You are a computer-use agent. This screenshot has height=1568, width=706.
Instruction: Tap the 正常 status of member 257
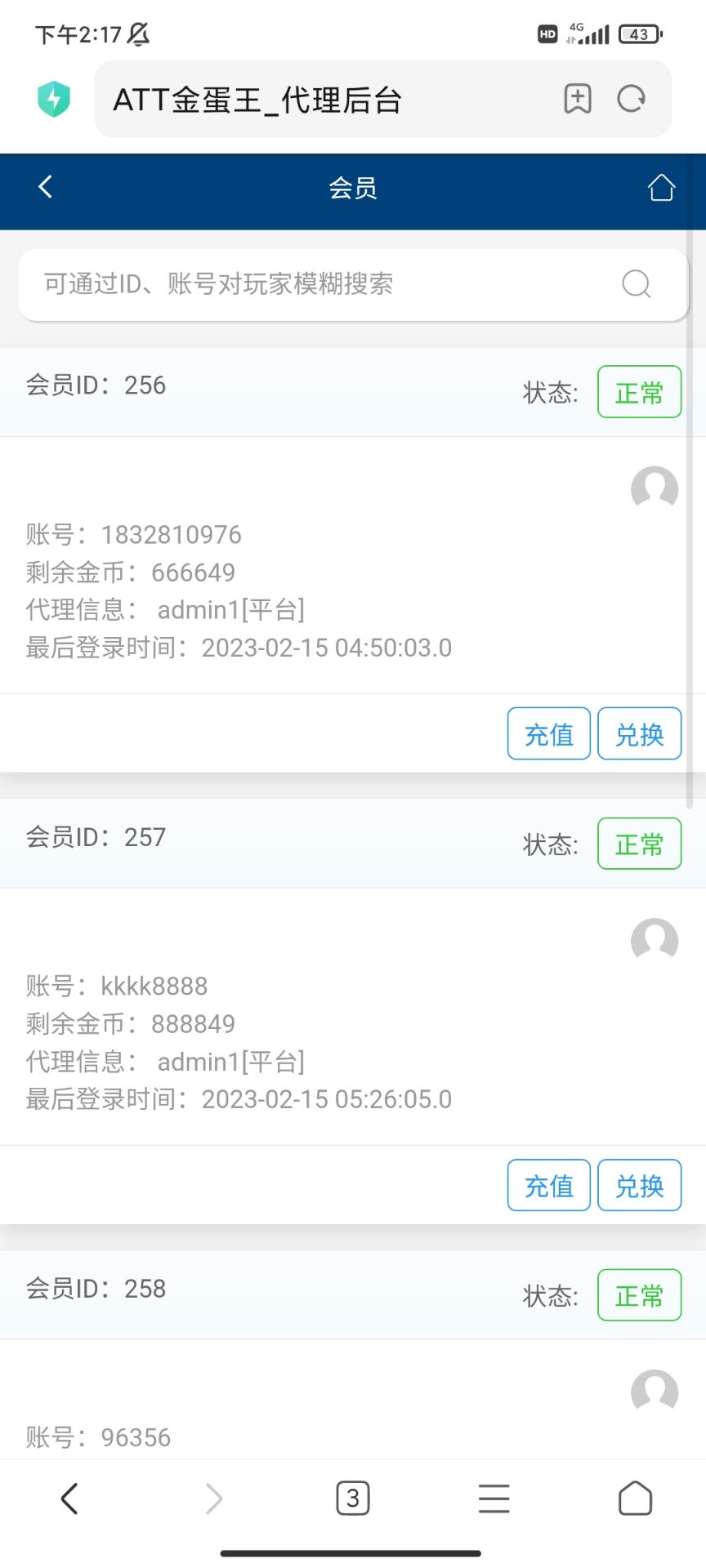coord(639,844)
